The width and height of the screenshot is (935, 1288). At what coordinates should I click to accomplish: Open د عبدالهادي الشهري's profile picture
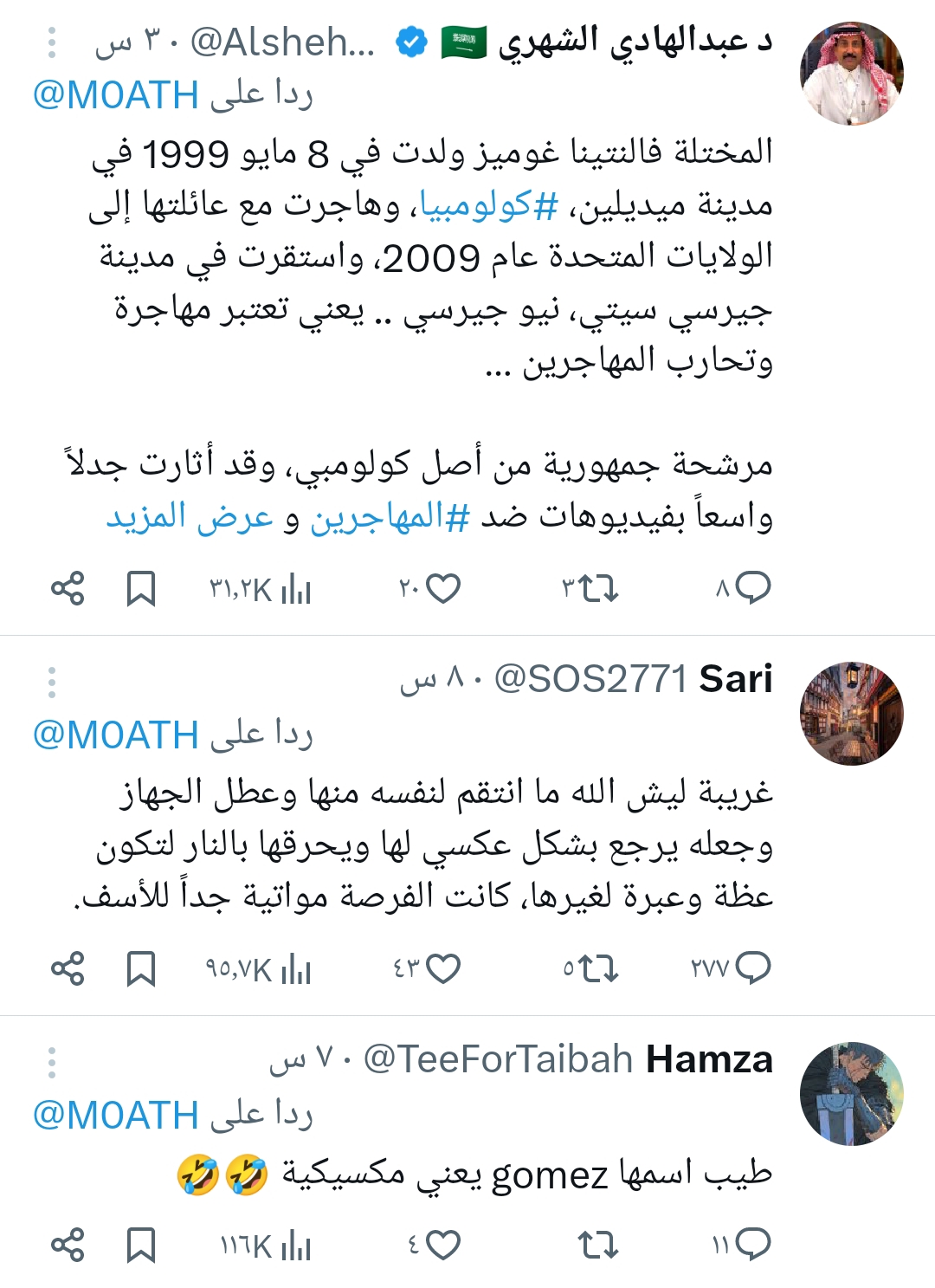(x=851, y=74)
